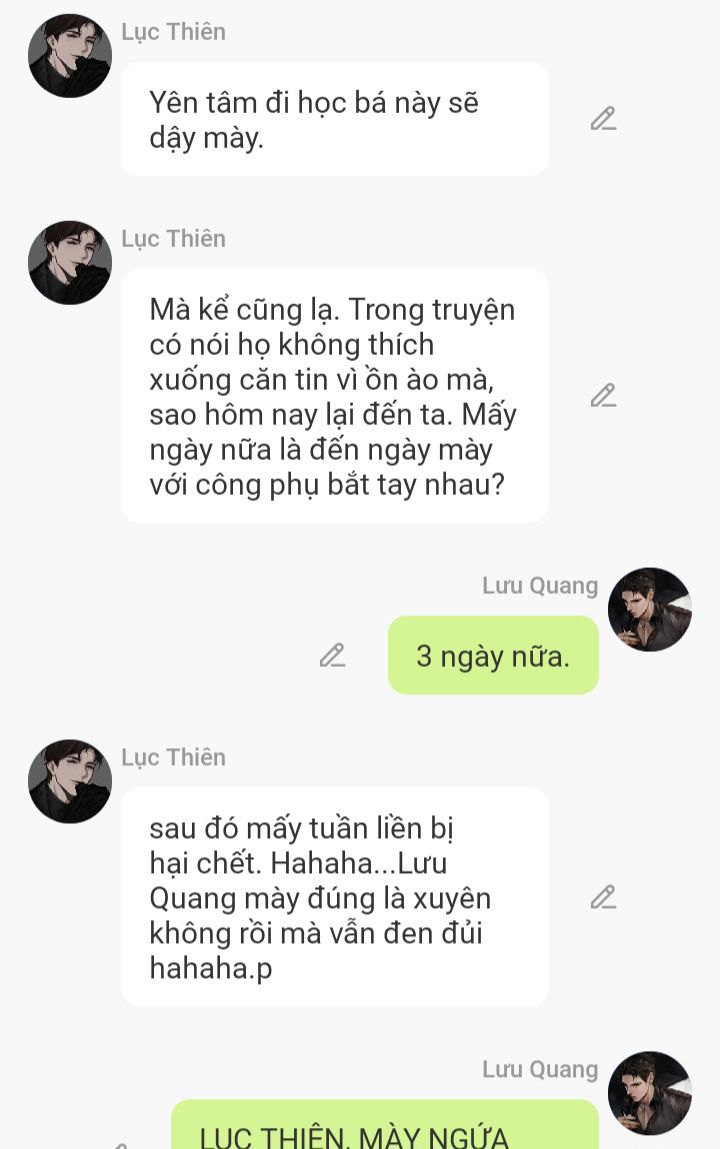Tap Lục Thiên's avatar on the first message

(70, 56)
